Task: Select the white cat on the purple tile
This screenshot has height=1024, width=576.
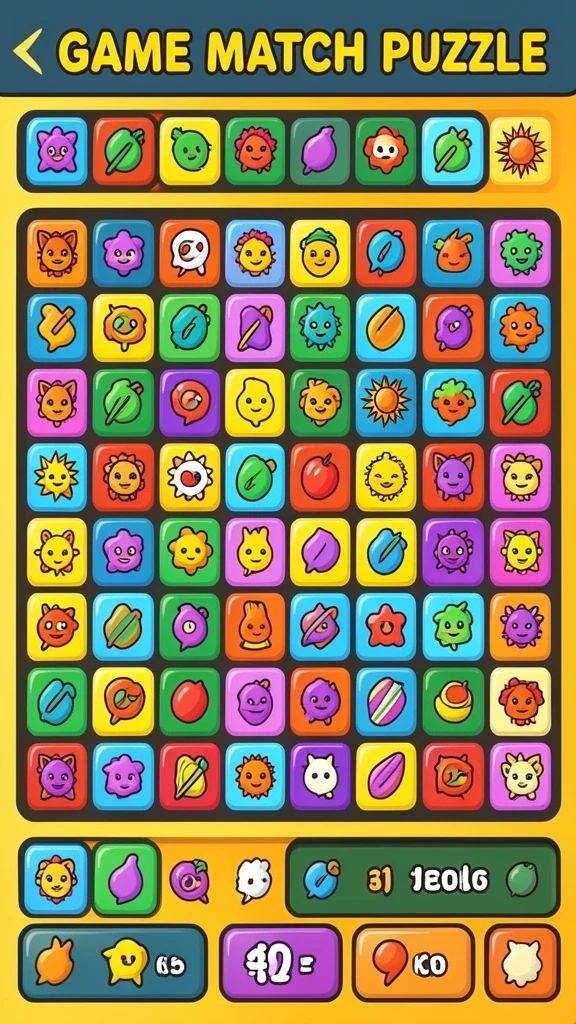Action: (320, 776)
